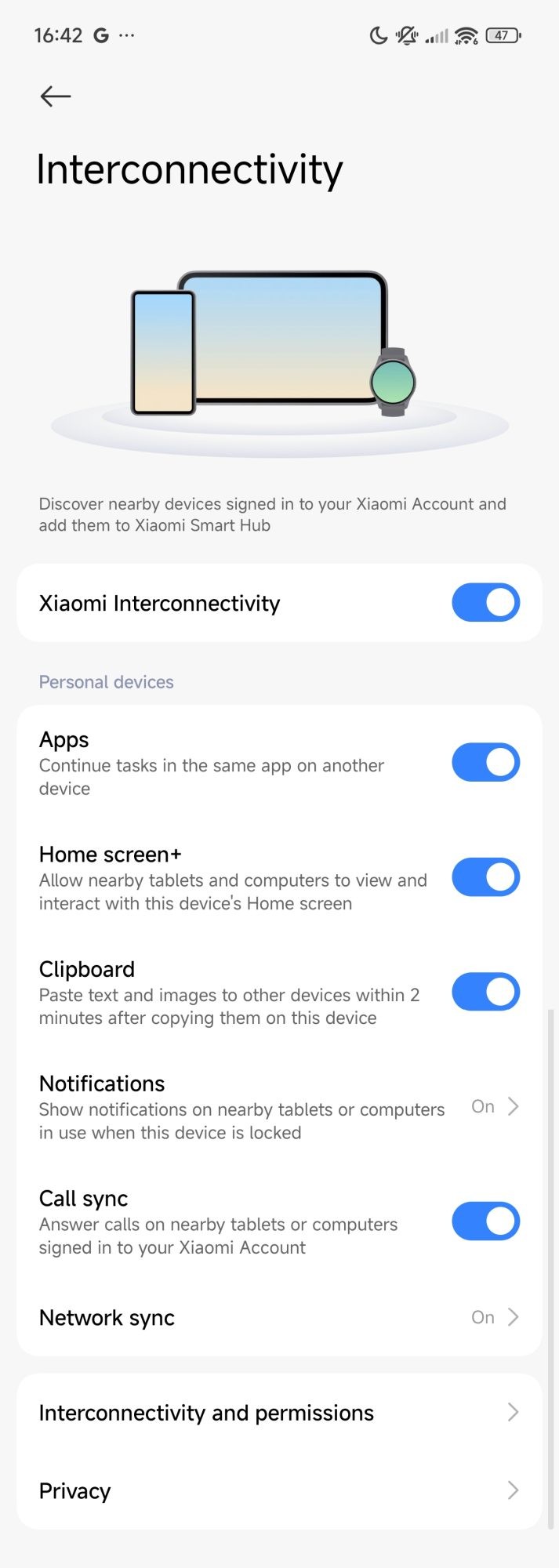Go back using the arrow icon
Image resolution: width=559 pixels, height=1568 pixels.
56,96
